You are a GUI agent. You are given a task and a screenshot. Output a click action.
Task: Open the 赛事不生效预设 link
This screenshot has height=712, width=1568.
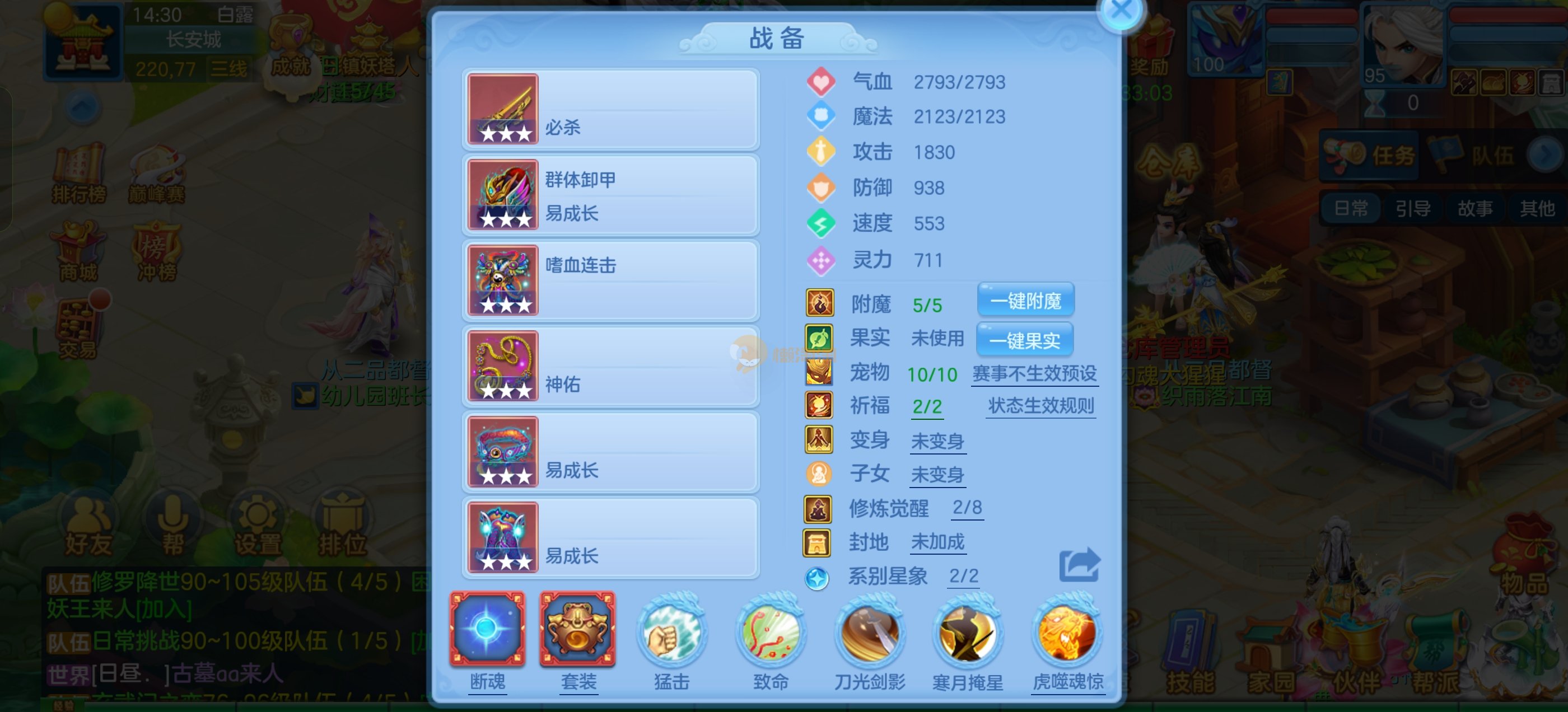pos(1034,374)
